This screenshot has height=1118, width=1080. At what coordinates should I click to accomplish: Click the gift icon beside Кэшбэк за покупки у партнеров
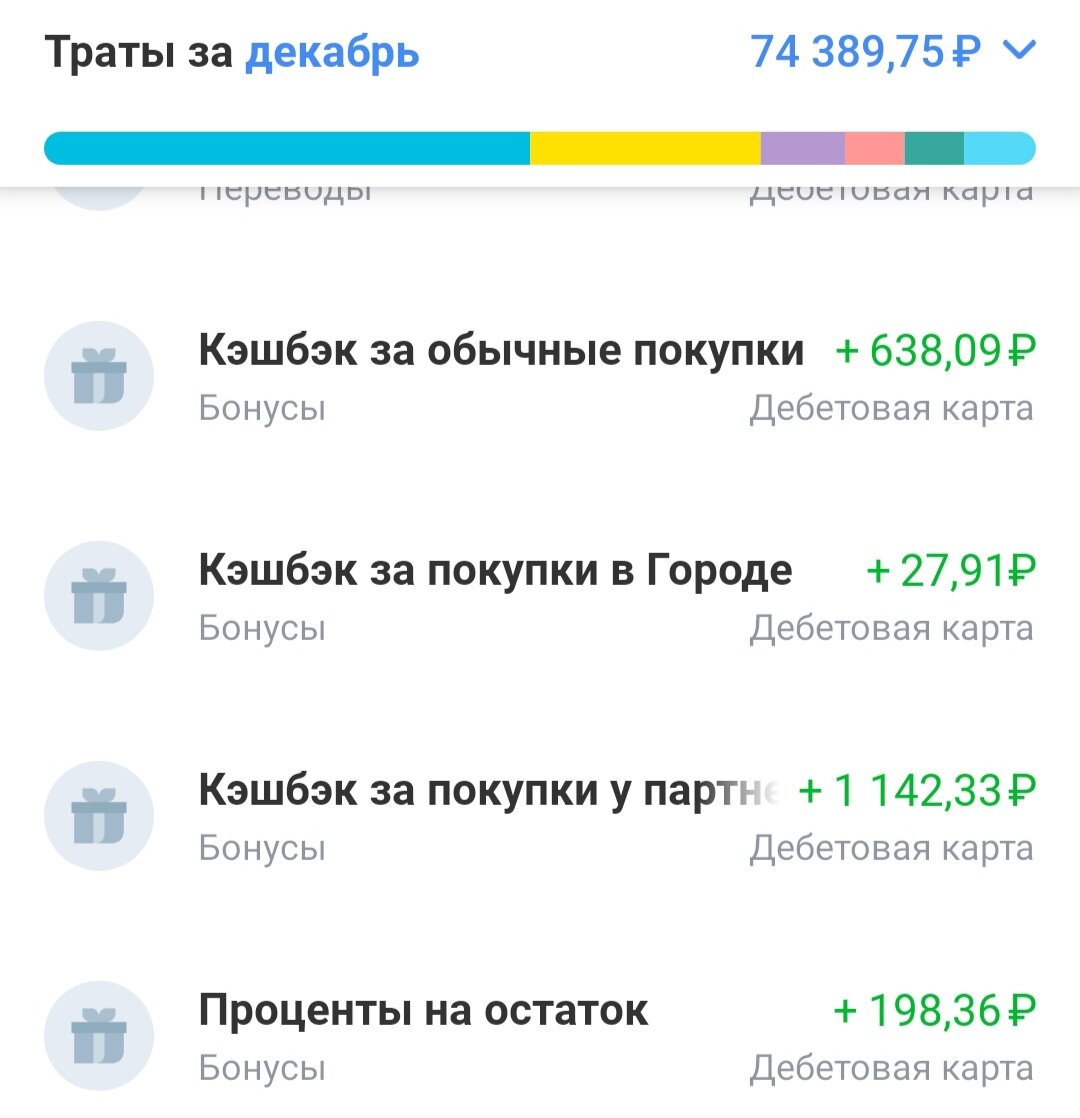point(99,815)
